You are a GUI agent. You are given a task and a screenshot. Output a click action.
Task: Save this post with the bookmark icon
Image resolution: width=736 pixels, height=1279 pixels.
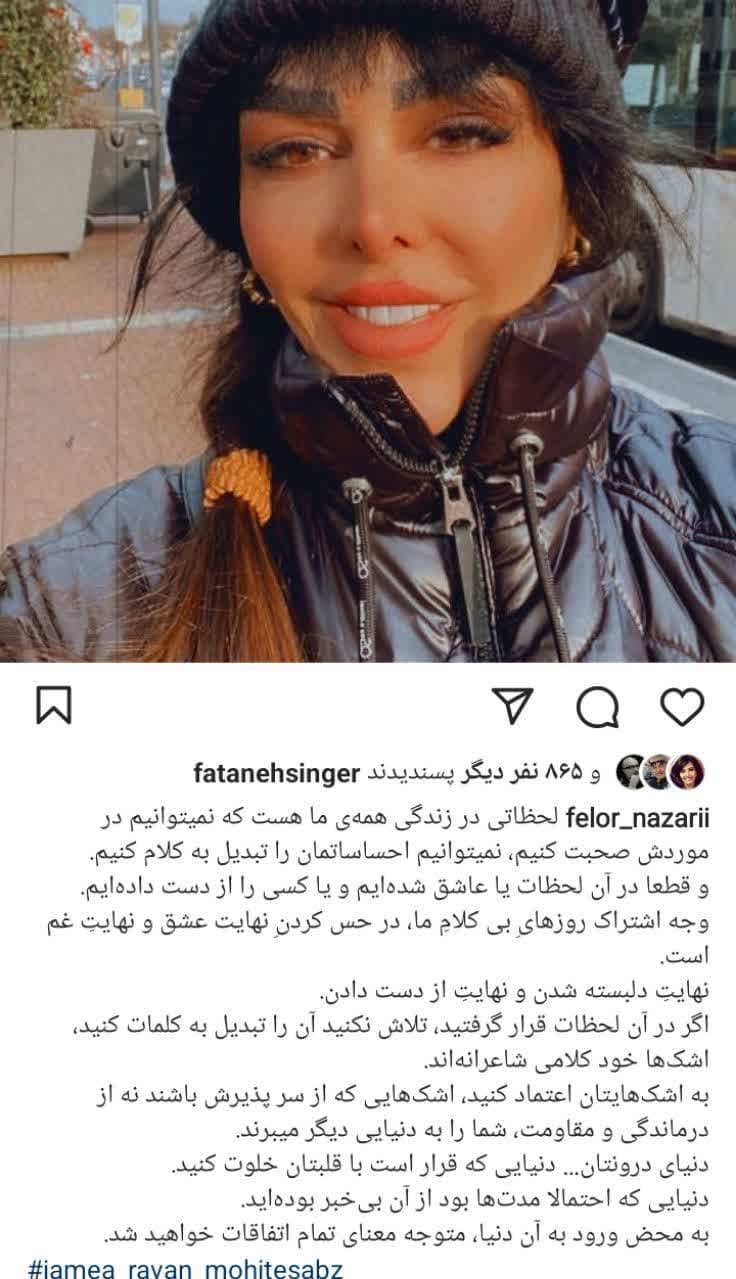(53, 706)
